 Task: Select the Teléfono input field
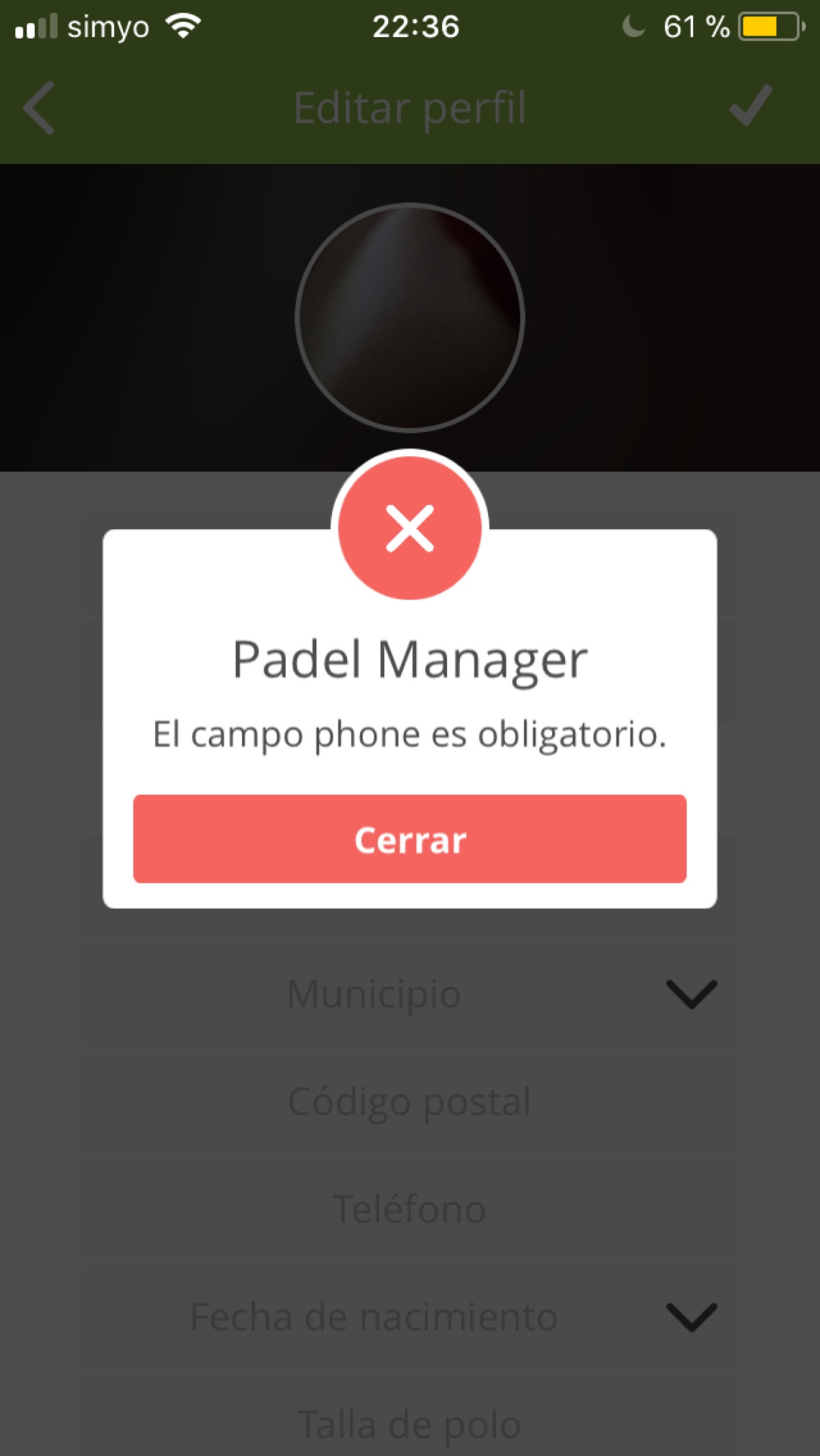point(409,1209)
